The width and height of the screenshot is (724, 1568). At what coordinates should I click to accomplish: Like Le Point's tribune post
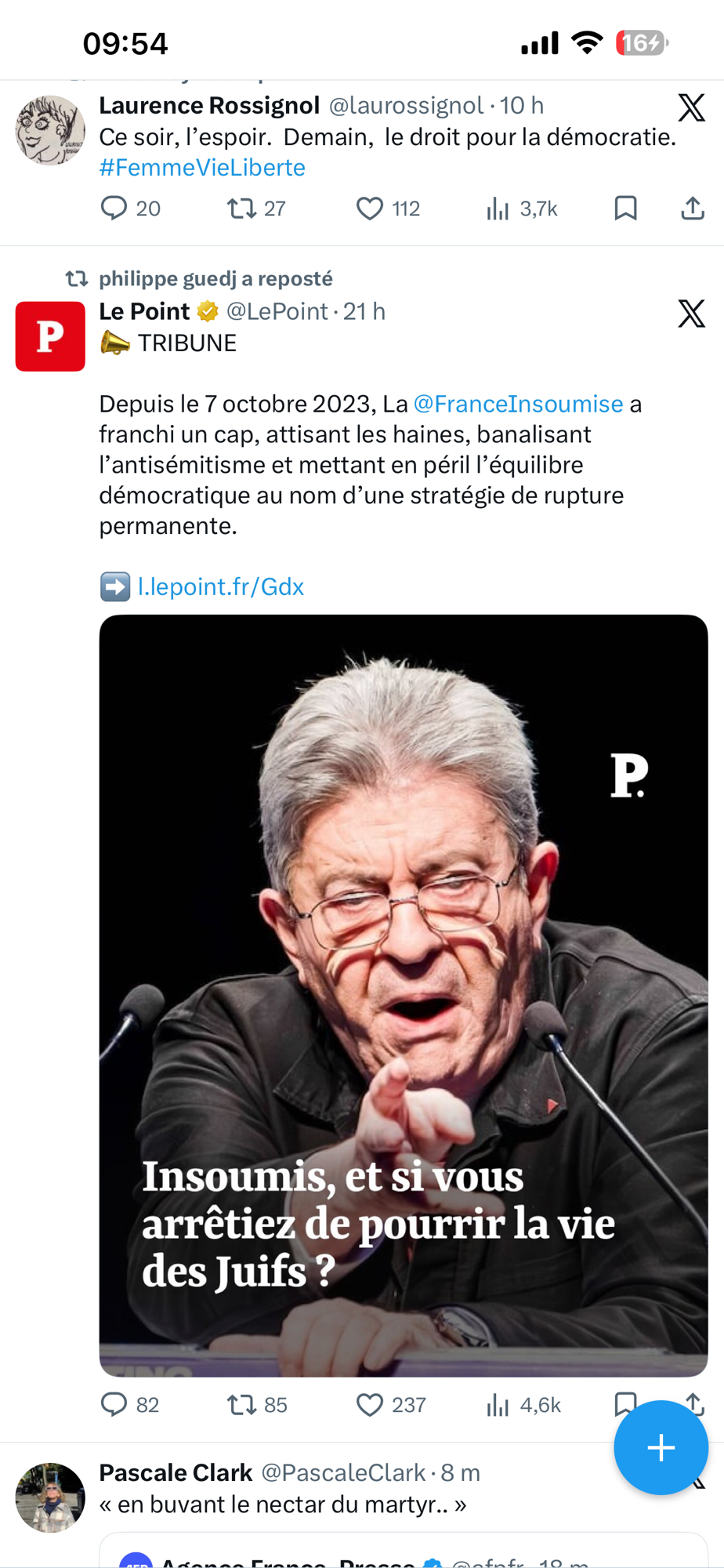370,1405
